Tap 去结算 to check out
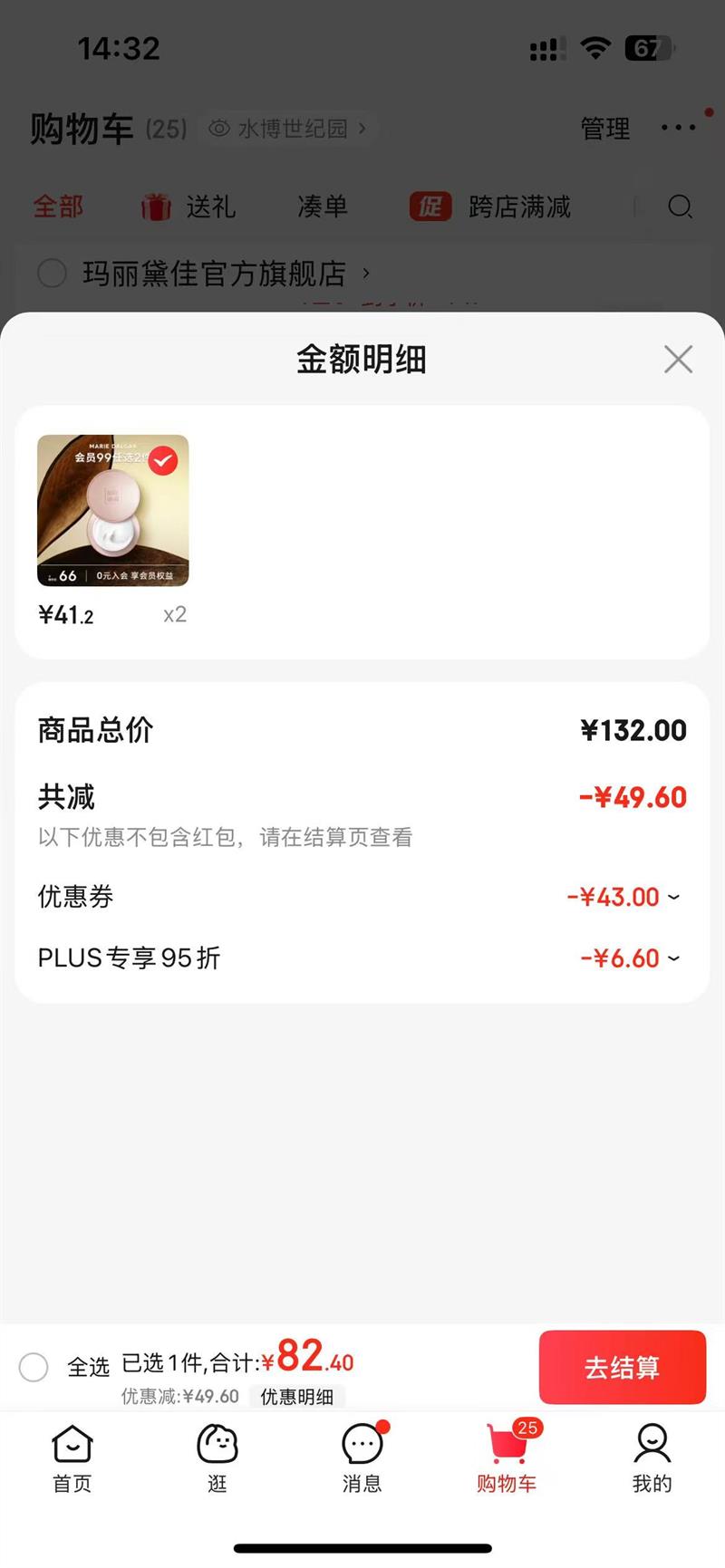Image resolution: width=725 pixels, height=1568 pixels. (x=622, y=1367)
